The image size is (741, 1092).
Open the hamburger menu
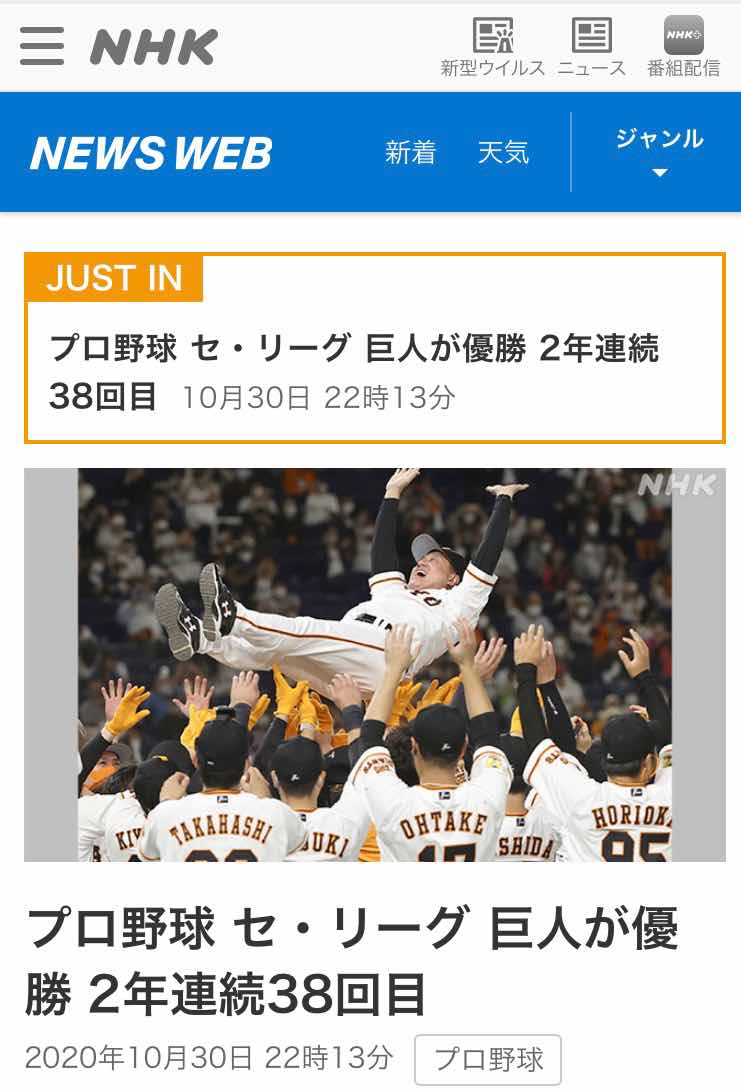point(42,46)
